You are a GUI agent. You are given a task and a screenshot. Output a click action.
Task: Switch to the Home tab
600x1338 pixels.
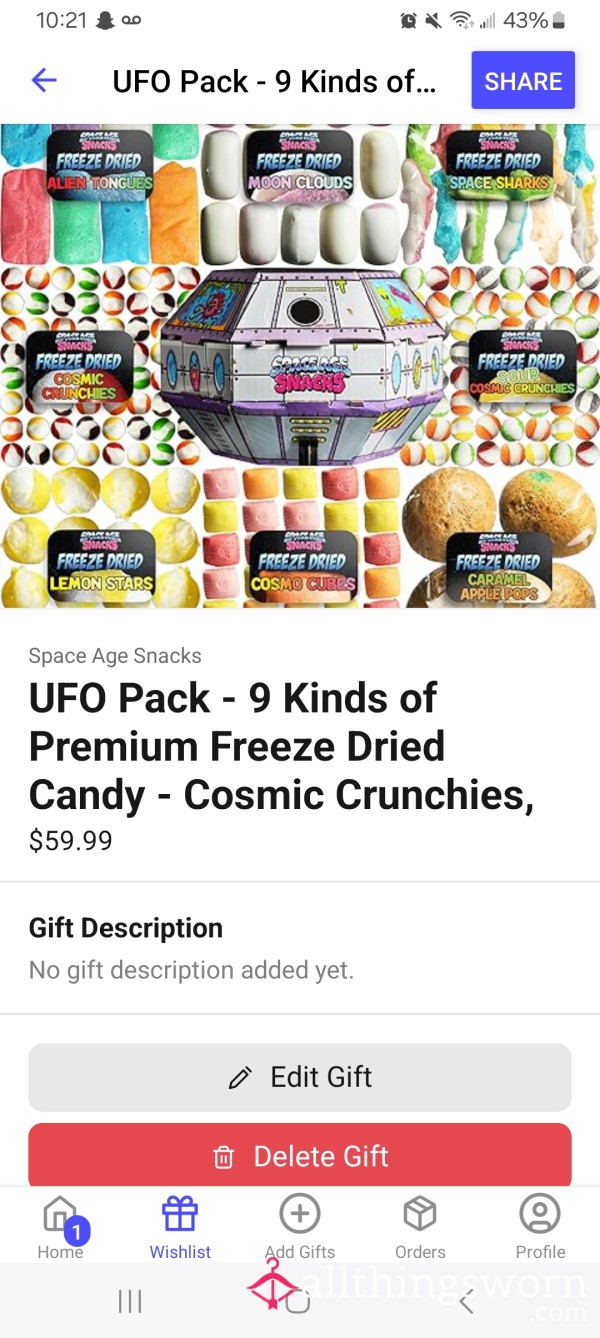tap(60, 1226)
